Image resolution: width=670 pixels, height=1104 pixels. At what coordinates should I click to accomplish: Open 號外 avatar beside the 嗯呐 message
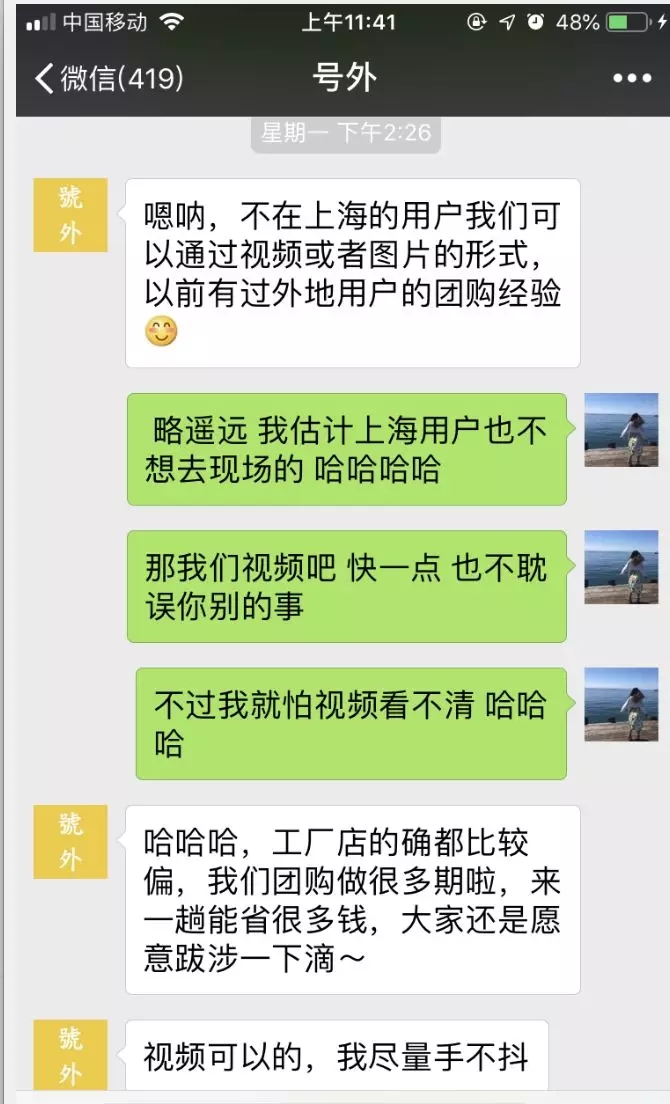point(70,215)
